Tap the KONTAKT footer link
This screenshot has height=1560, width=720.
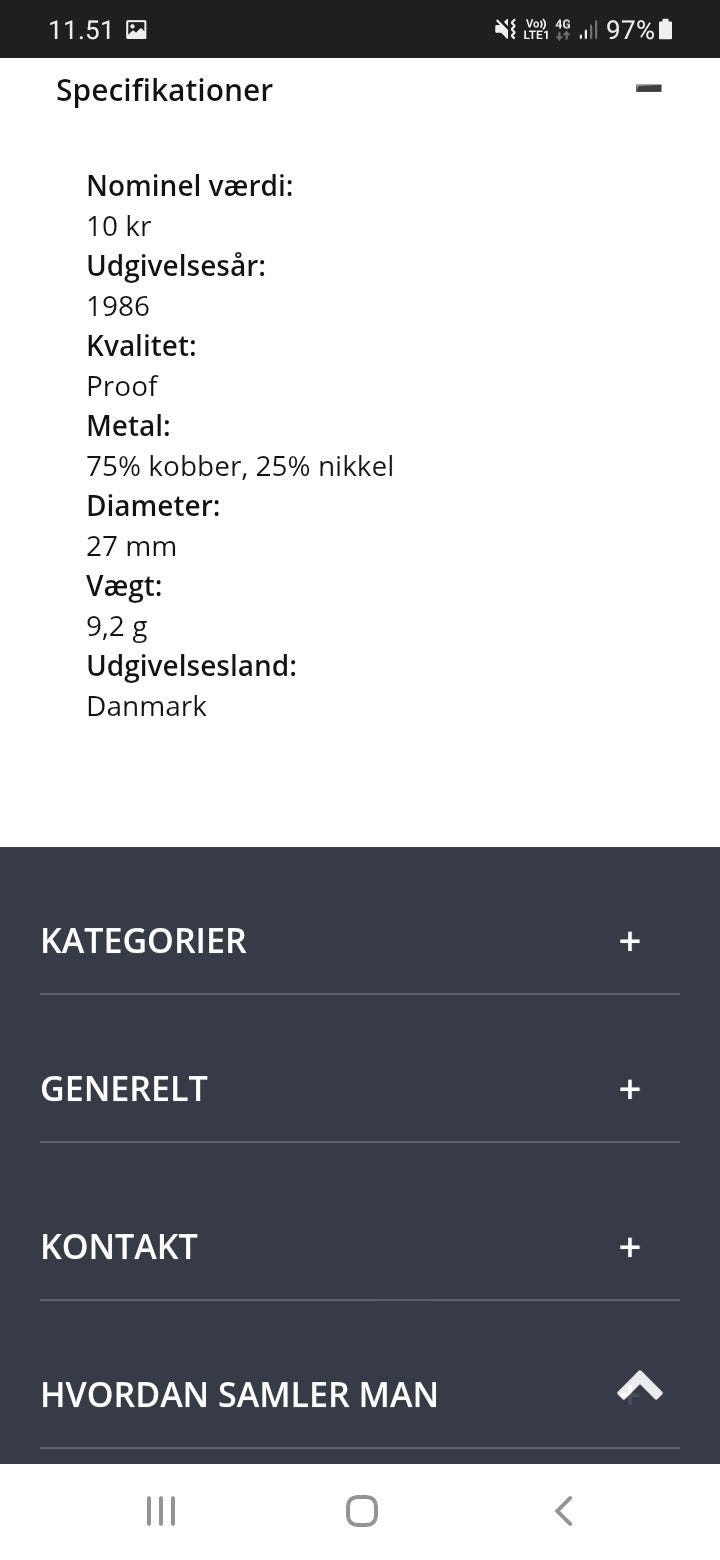tap(118, 1247)
